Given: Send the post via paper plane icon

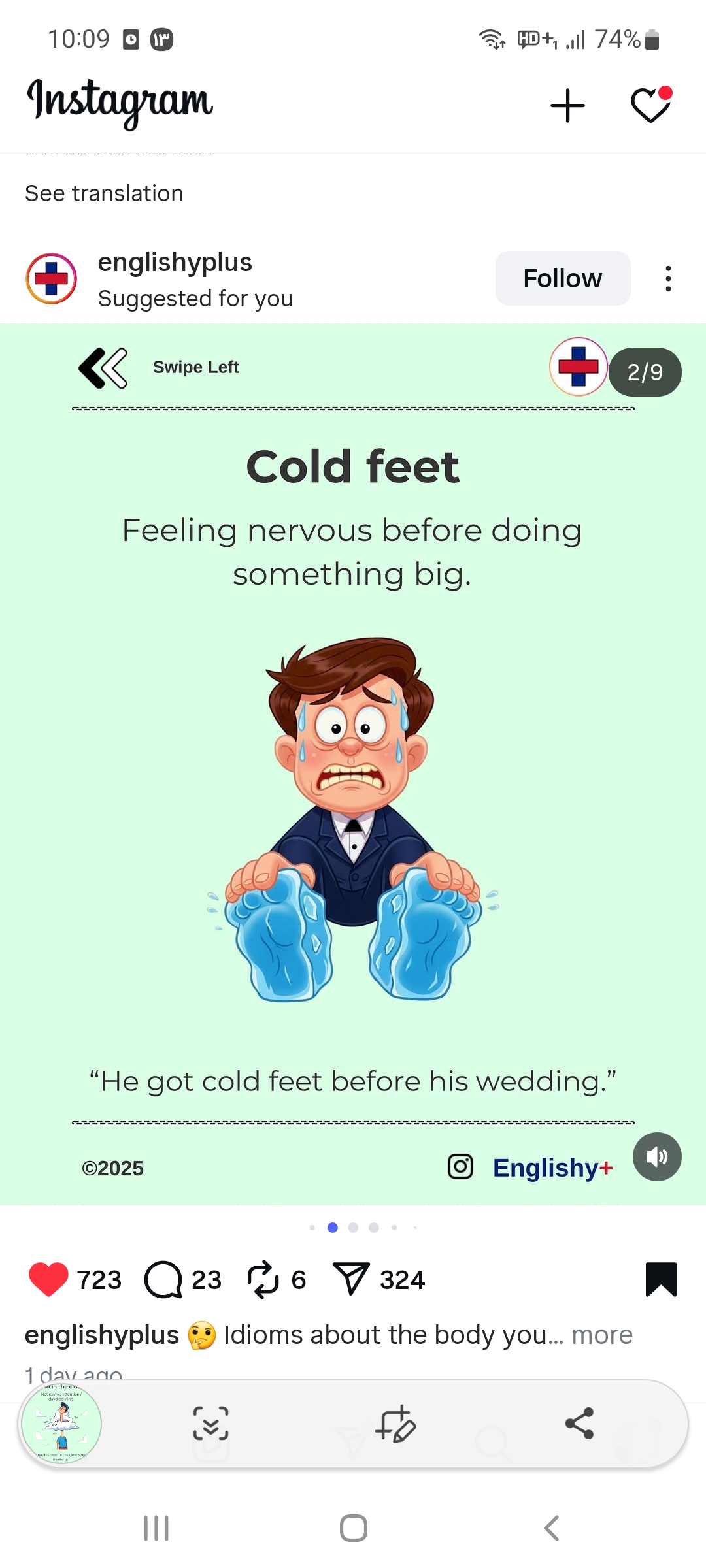Looking at the screenshot, I should (352, 1279).
